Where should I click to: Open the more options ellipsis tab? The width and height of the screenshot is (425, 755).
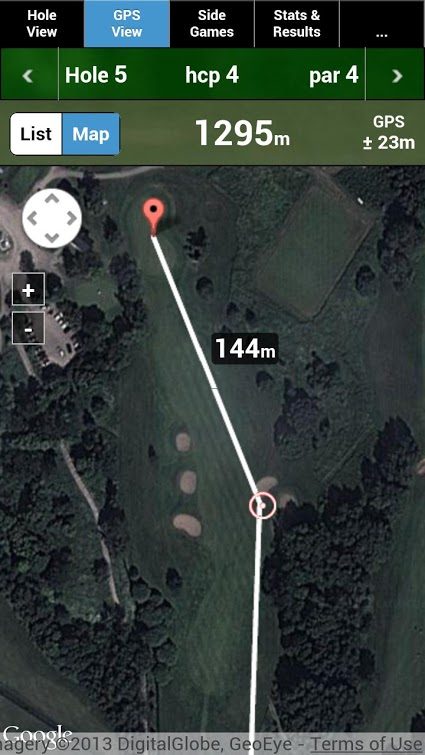382,23
